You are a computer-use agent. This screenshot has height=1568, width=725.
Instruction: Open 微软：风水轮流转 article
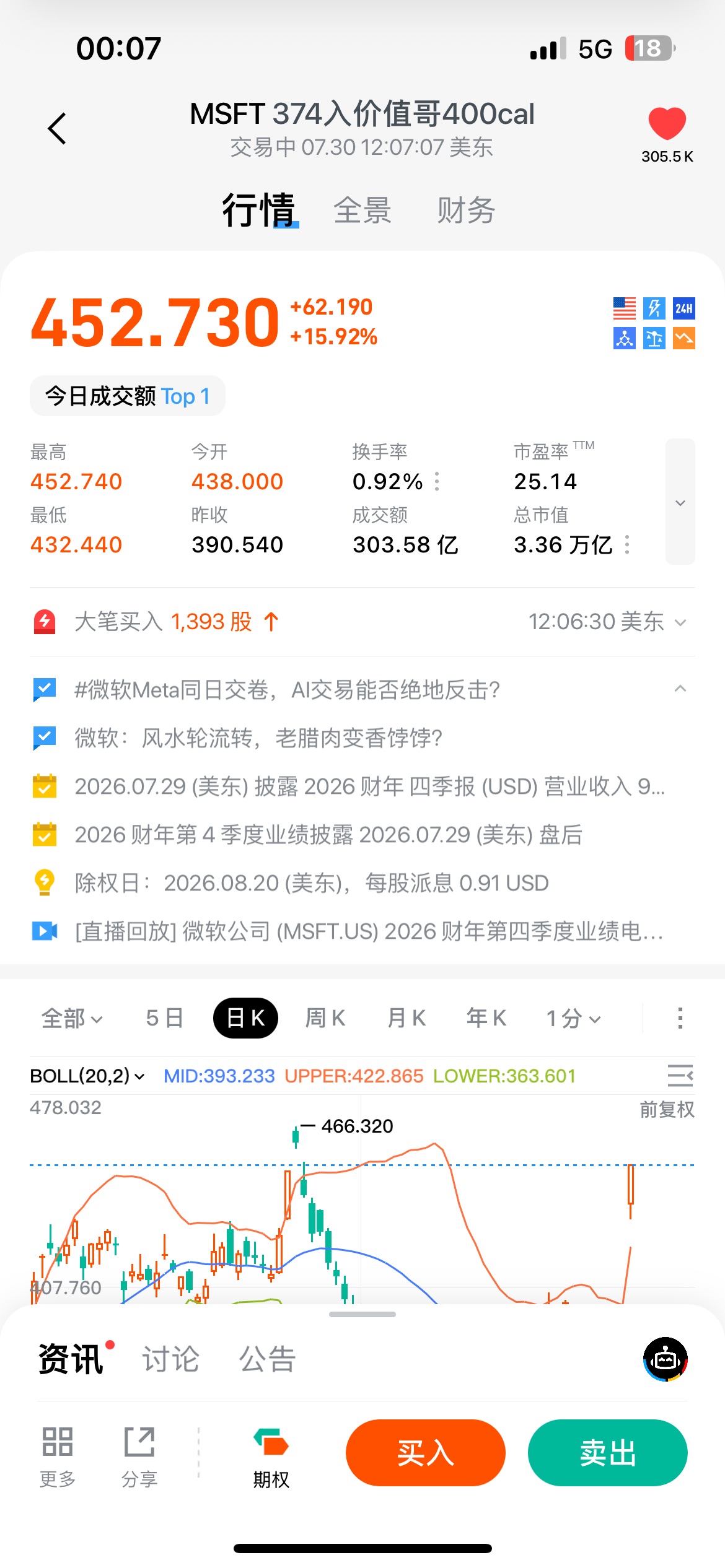coord(258,738)
